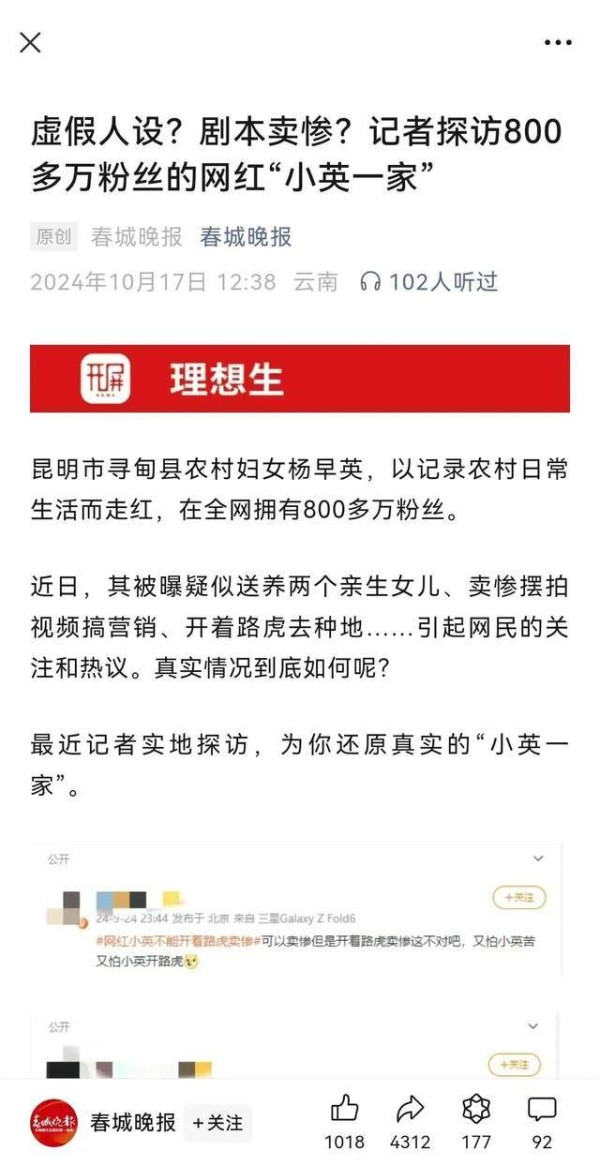Viewport: 600px width, 1165px height.
Task: Follow 春城晚报 with the +关注 button
Action: 218,1123
